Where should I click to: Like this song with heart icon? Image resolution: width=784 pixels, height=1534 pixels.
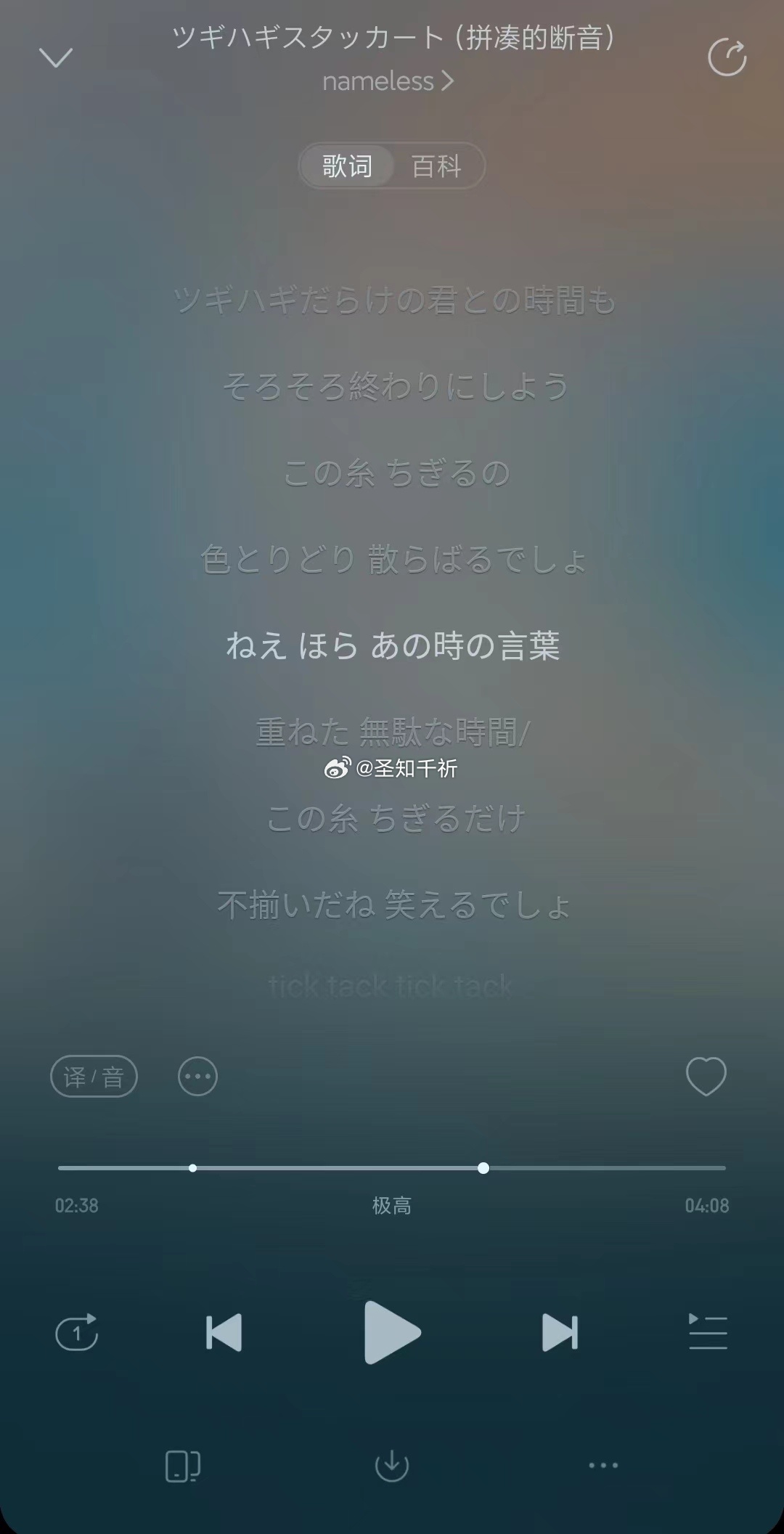point(706,1076)
